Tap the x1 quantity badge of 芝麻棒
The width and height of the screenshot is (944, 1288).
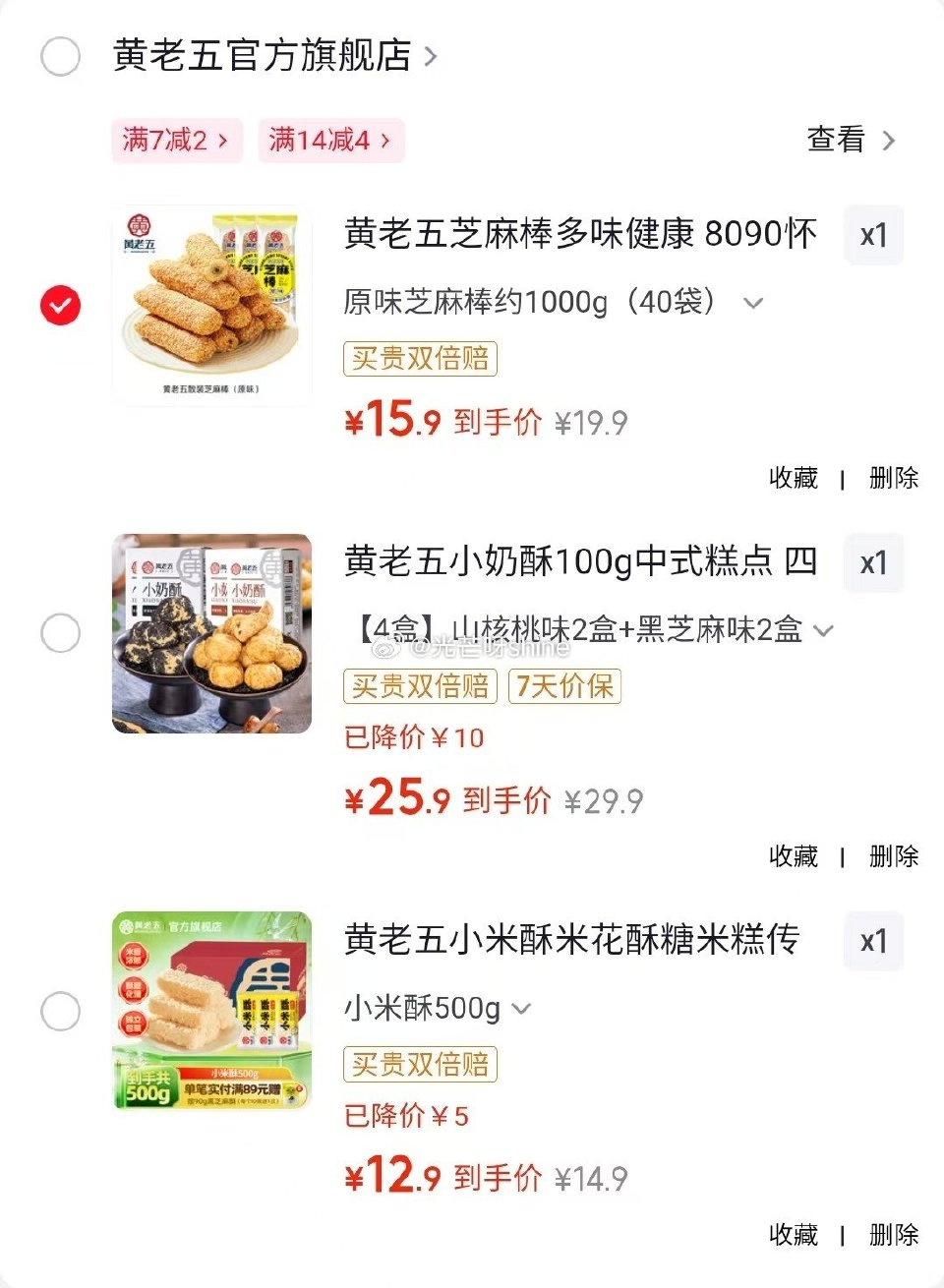pos(873,235)
